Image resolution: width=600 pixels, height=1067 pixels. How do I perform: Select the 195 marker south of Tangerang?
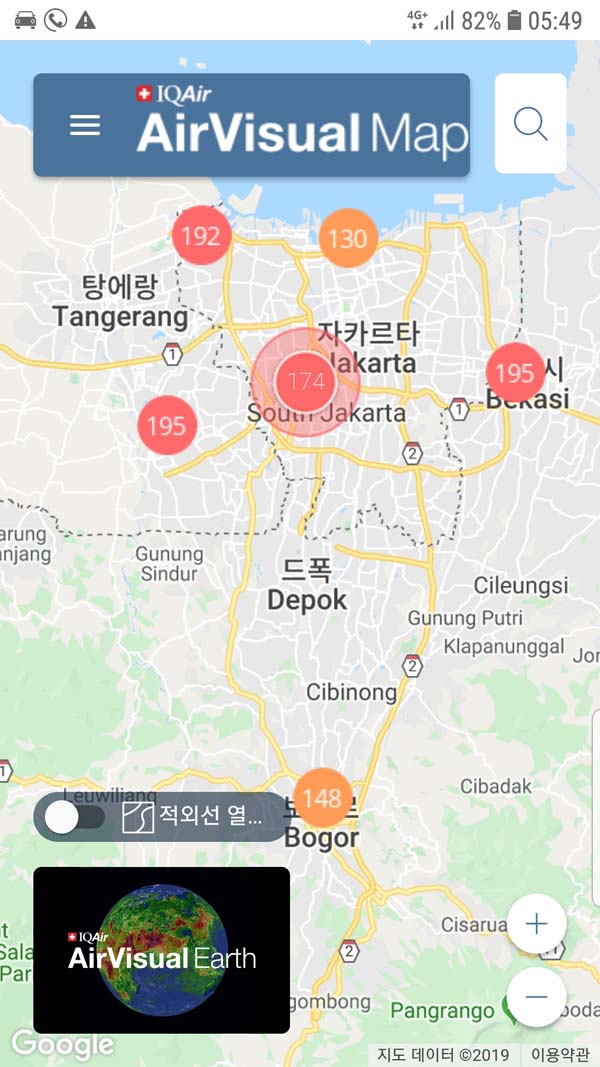tap(167, 425)
